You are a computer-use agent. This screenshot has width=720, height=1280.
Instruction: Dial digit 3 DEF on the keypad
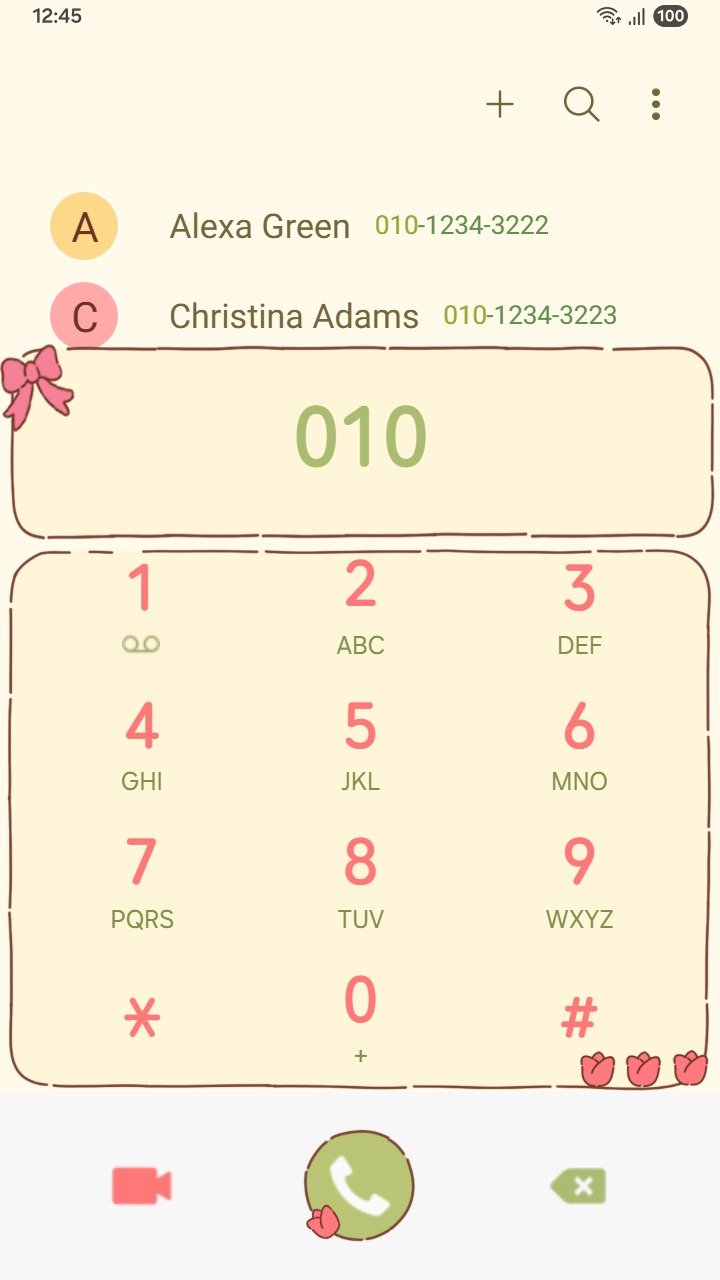(579, 606)
